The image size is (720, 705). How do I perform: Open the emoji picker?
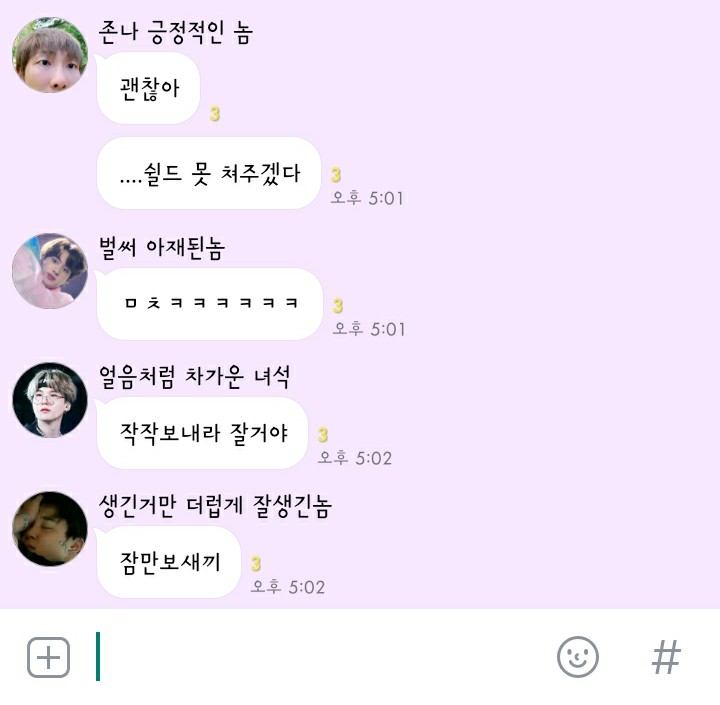577,657
